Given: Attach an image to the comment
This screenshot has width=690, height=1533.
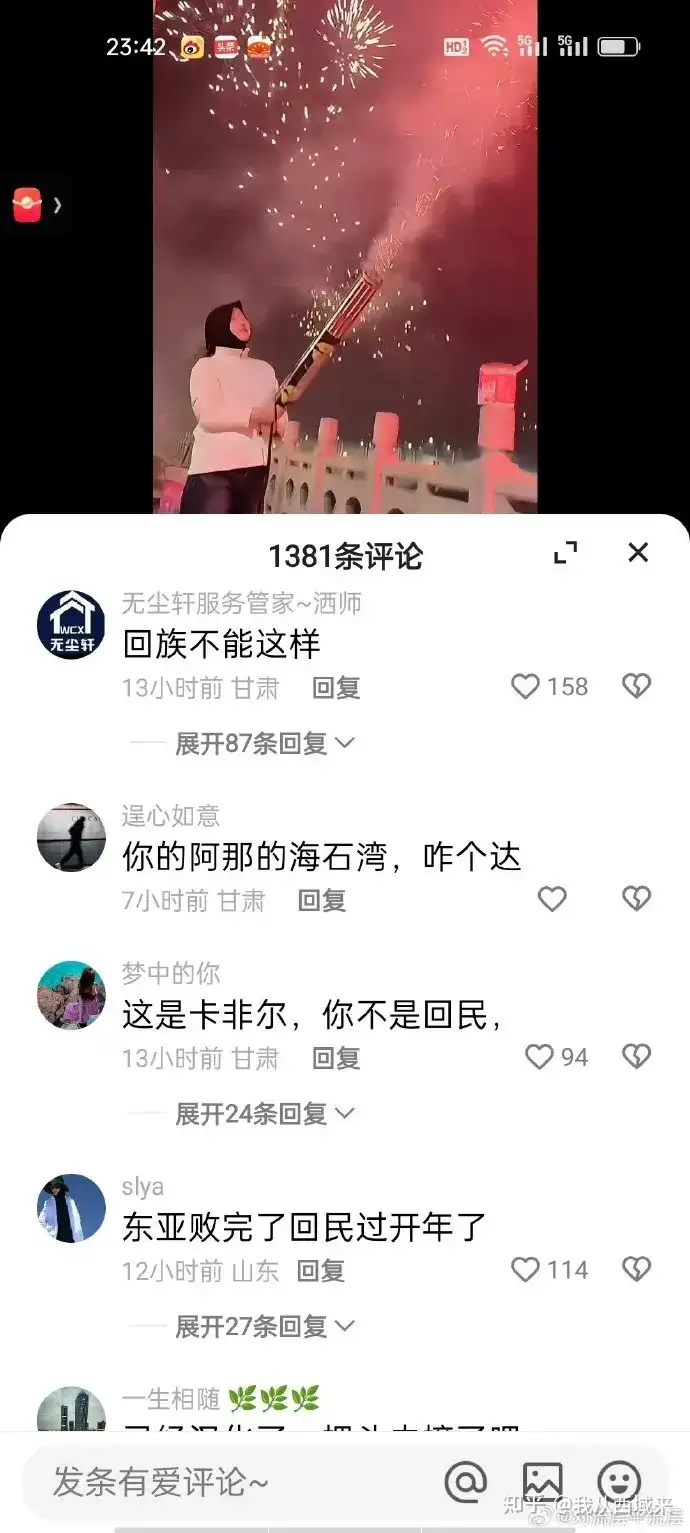Looking at the screenshot, I should [542, 1482].
